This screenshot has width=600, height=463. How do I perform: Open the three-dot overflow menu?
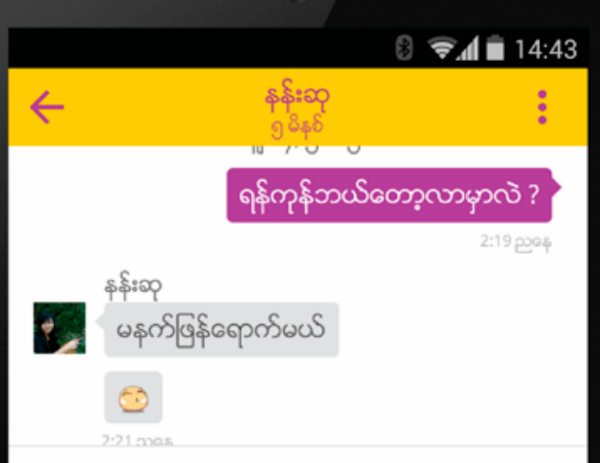tap(542, 107)
